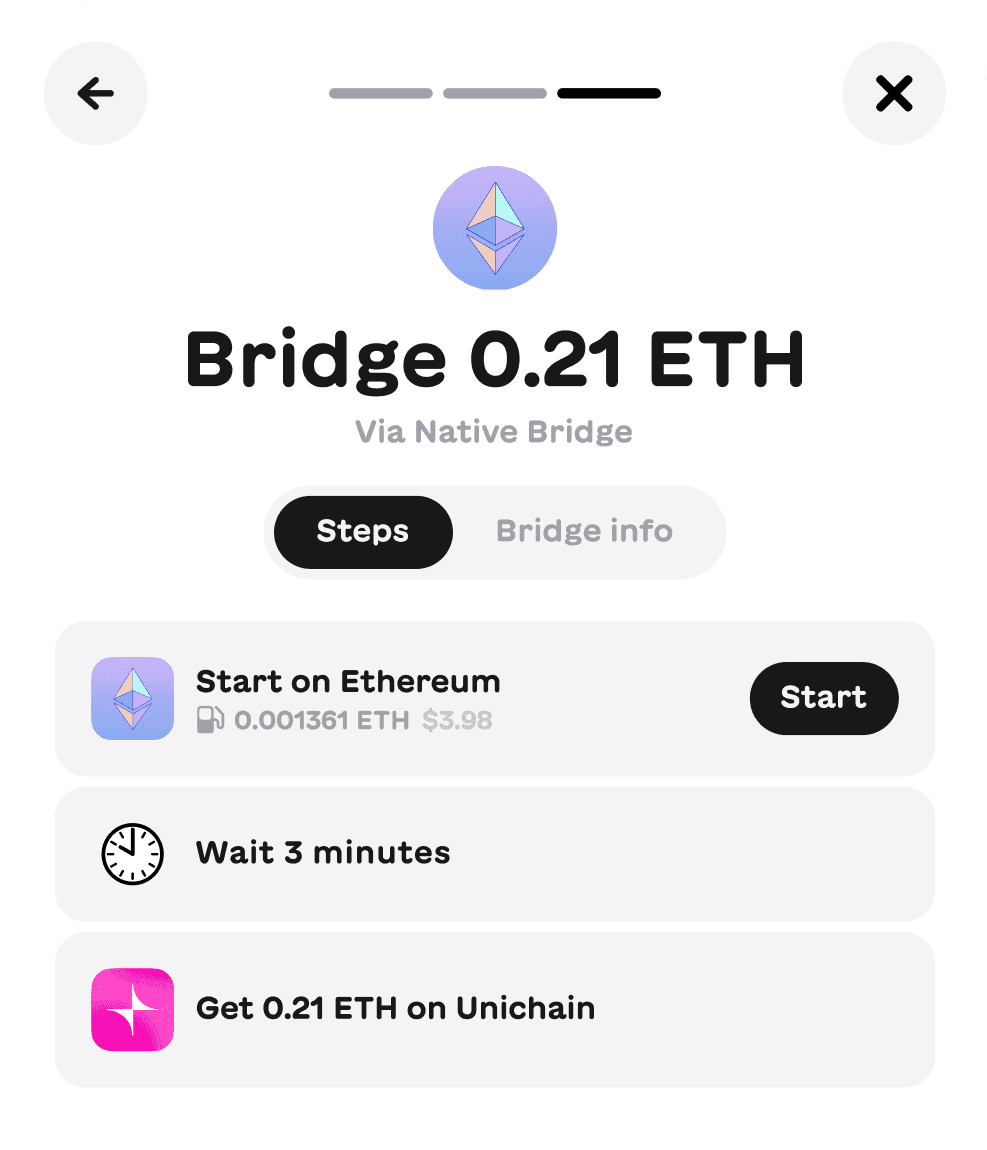Viewport: 987px width, 1150px height.
Task: Click the third progress bar segment
Action: [x=609, y=93]
